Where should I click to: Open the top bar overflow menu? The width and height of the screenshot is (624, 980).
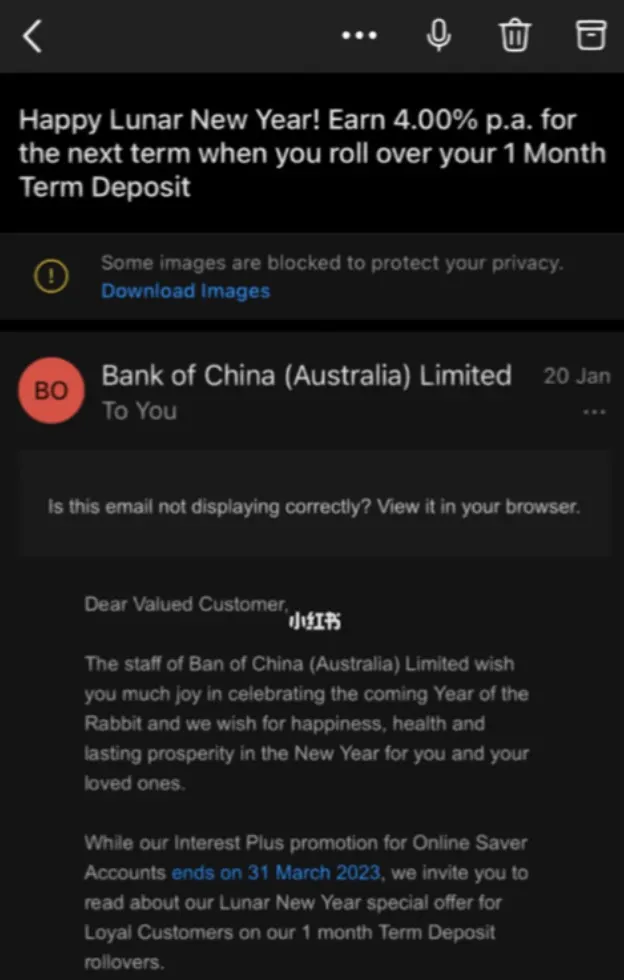pos(359,36)
